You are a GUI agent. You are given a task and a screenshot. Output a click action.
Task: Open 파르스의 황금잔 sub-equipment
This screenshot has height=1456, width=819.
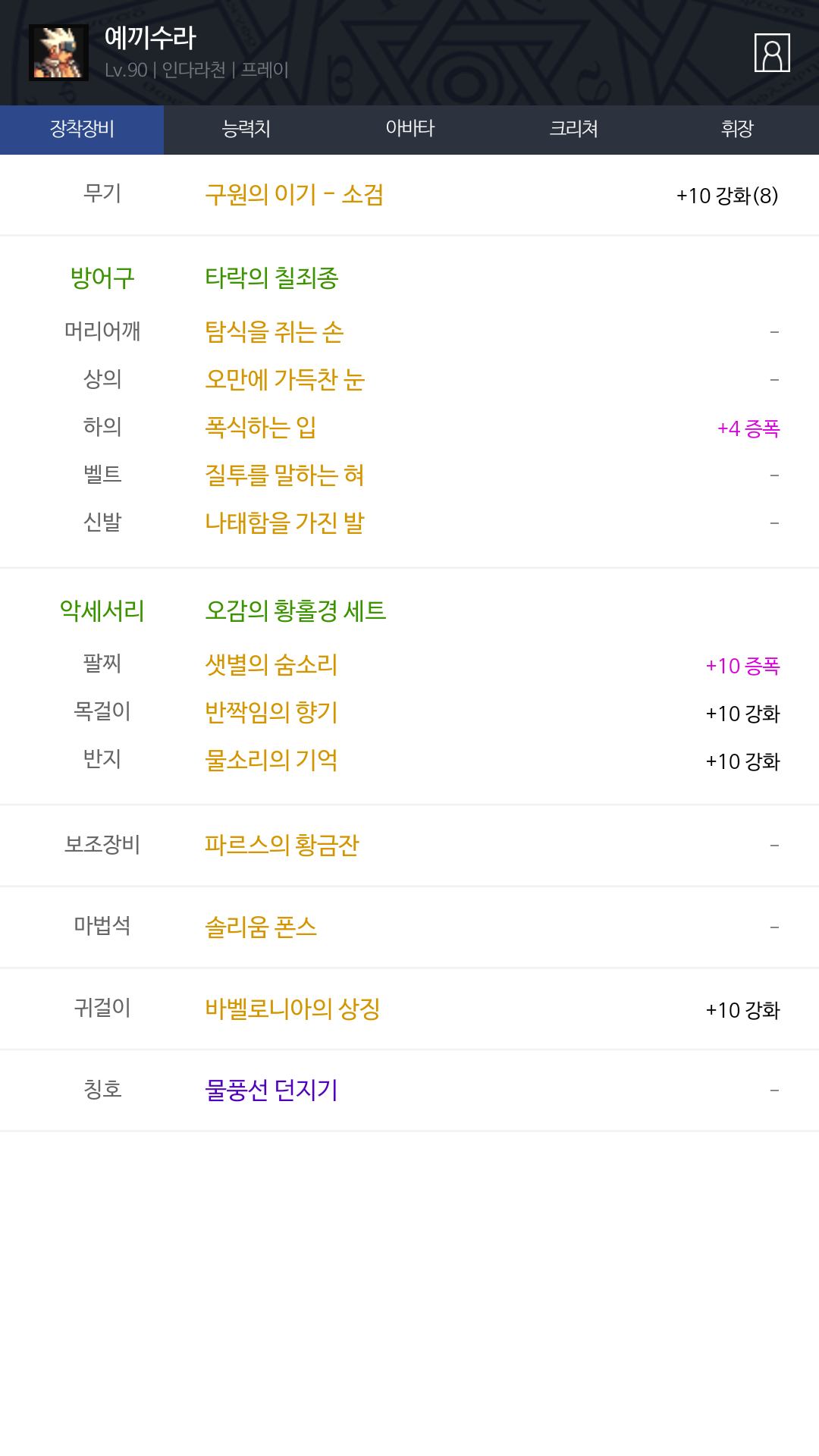click(282, 845)
